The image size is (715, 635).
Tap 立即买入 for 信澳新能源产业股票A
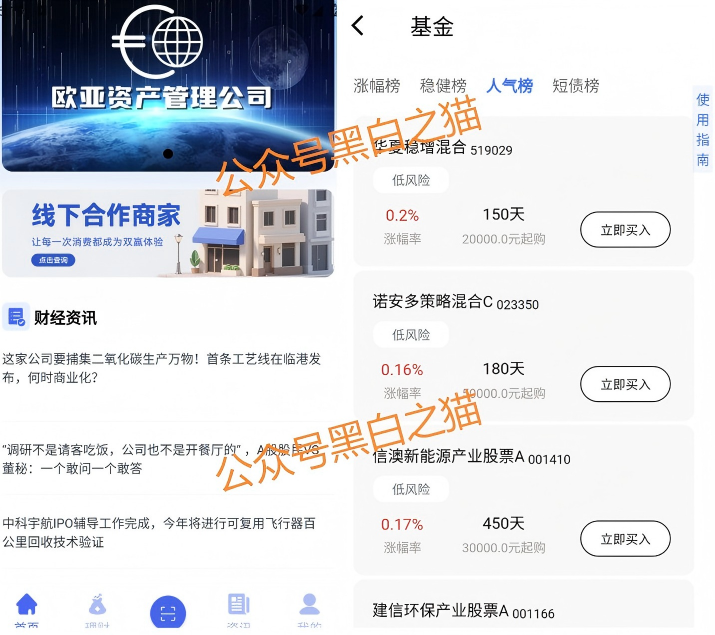[625, 539]
